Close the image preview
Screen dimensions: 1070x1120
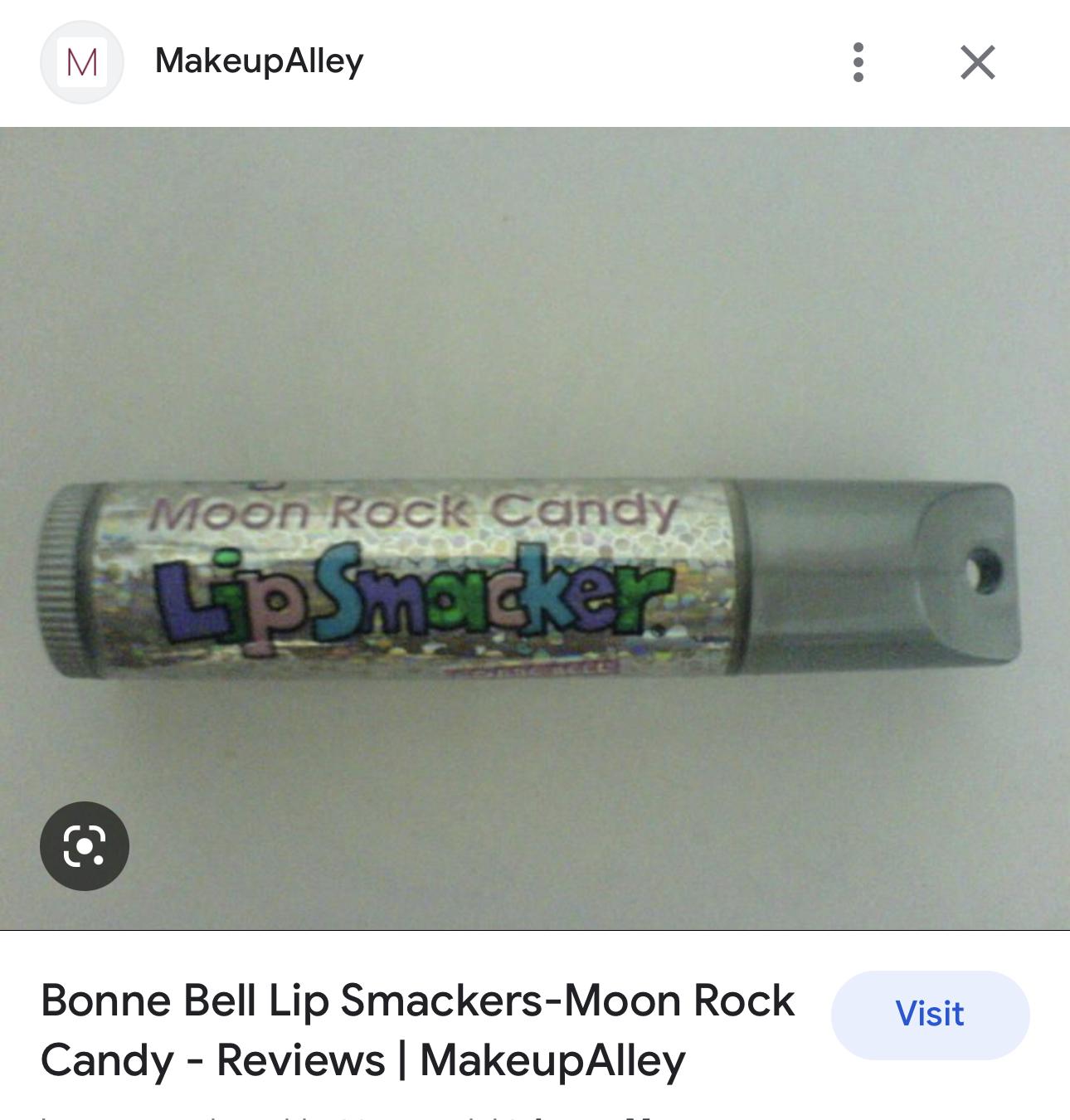pos(977,62)
